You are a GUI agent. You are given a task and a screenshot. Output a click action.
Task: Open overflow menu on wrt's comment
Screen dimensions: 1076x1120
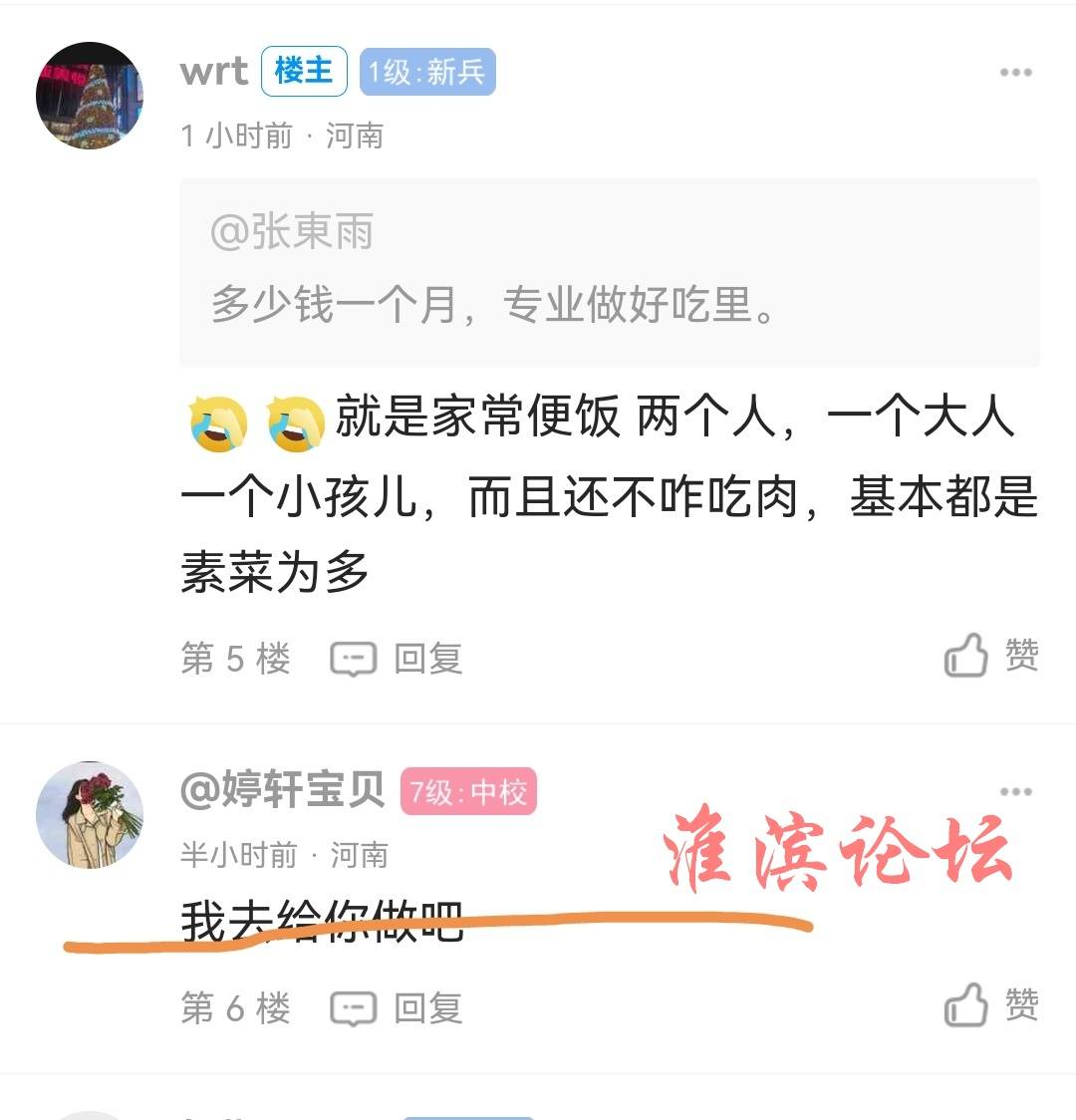tap(1015, 73)
